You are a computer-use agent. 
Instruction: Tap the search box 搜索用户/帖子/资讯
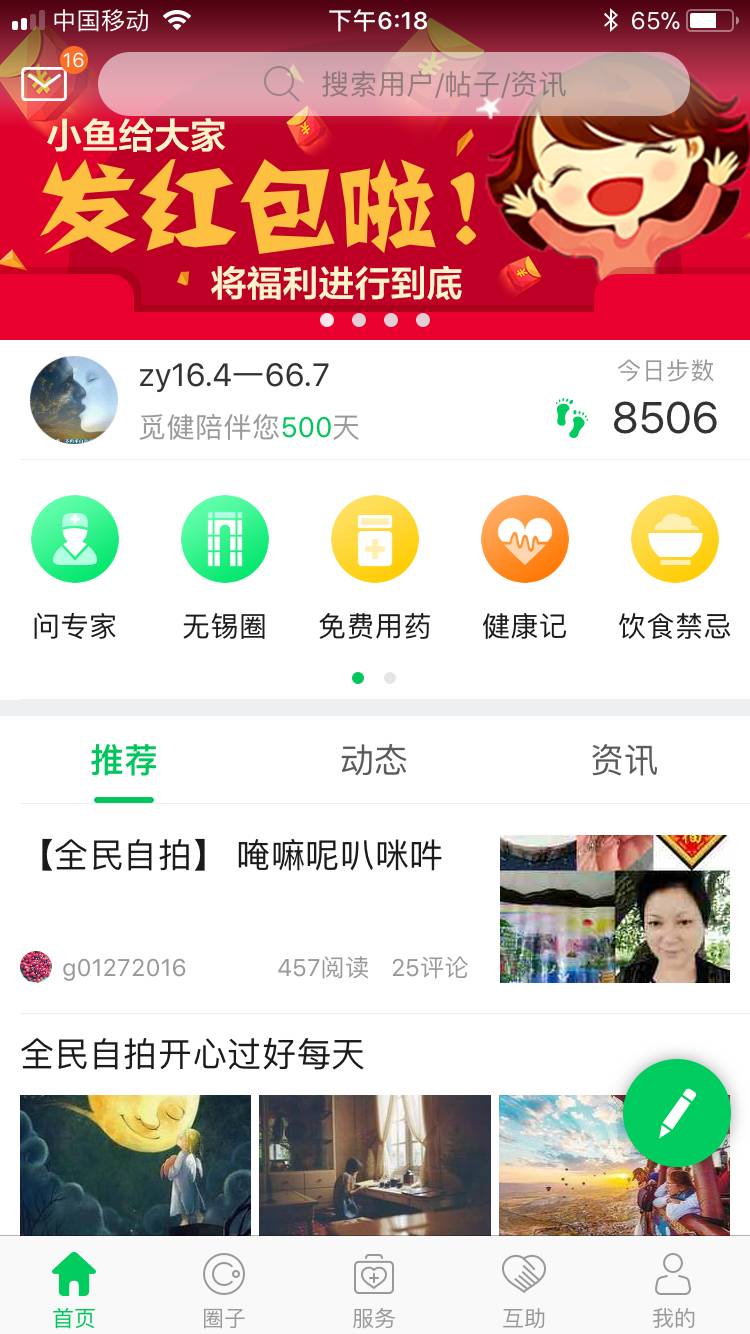coord(394,84)
